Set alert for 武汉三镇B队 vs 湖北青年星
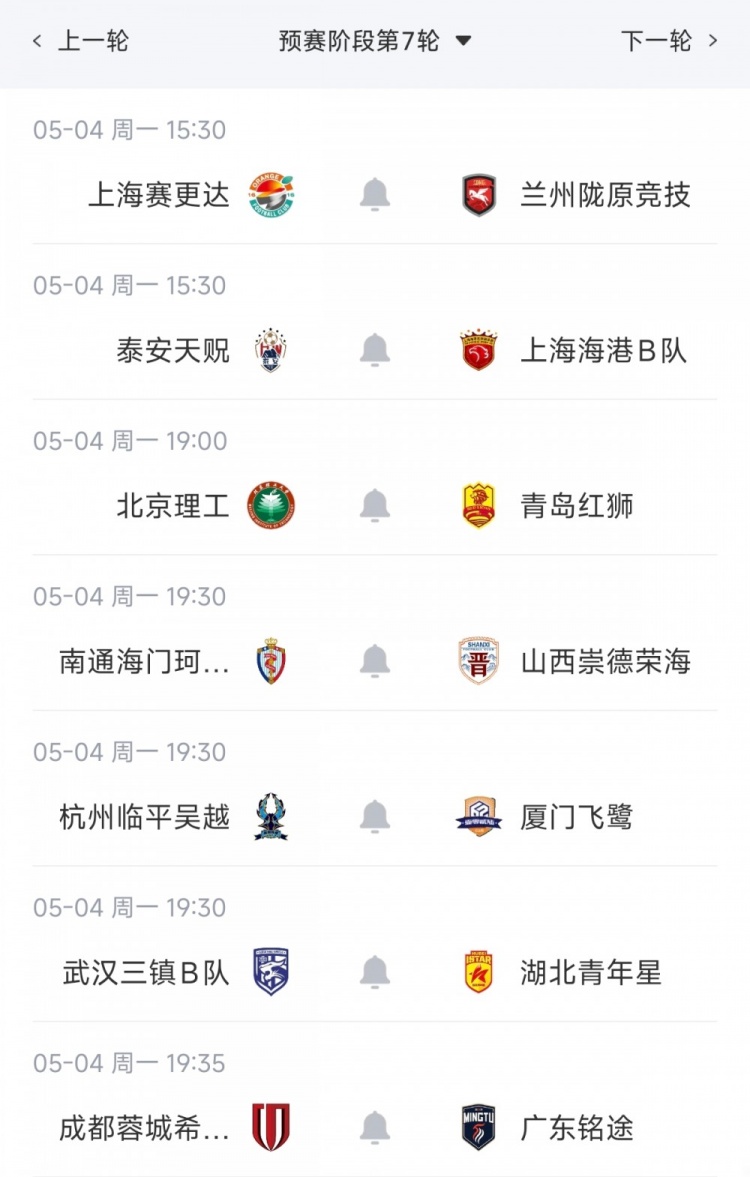Screen dimensions: 750x1177 (x=375, y=972)
